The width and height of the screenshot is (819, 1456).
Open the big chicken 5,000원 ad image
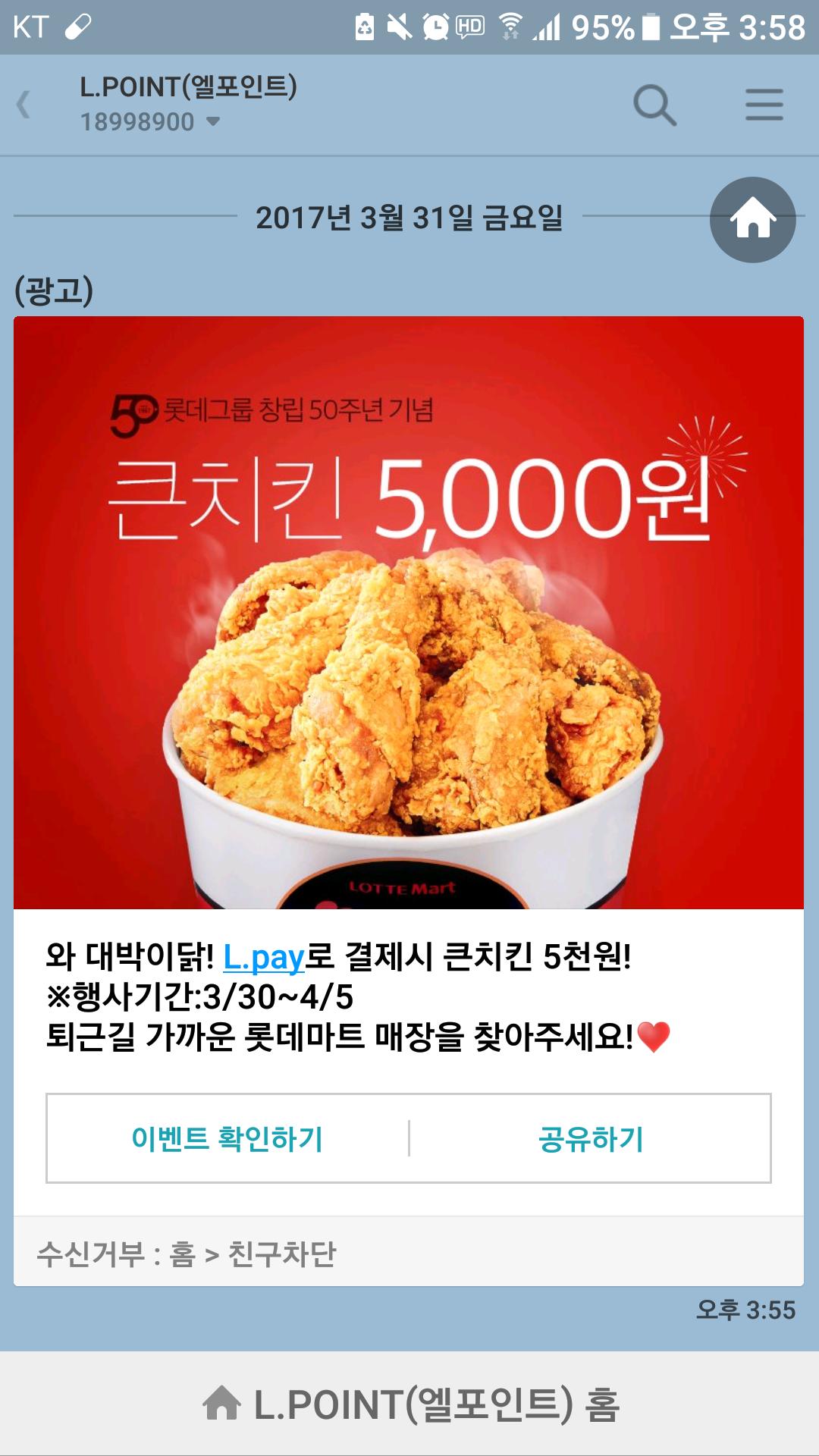409,612
